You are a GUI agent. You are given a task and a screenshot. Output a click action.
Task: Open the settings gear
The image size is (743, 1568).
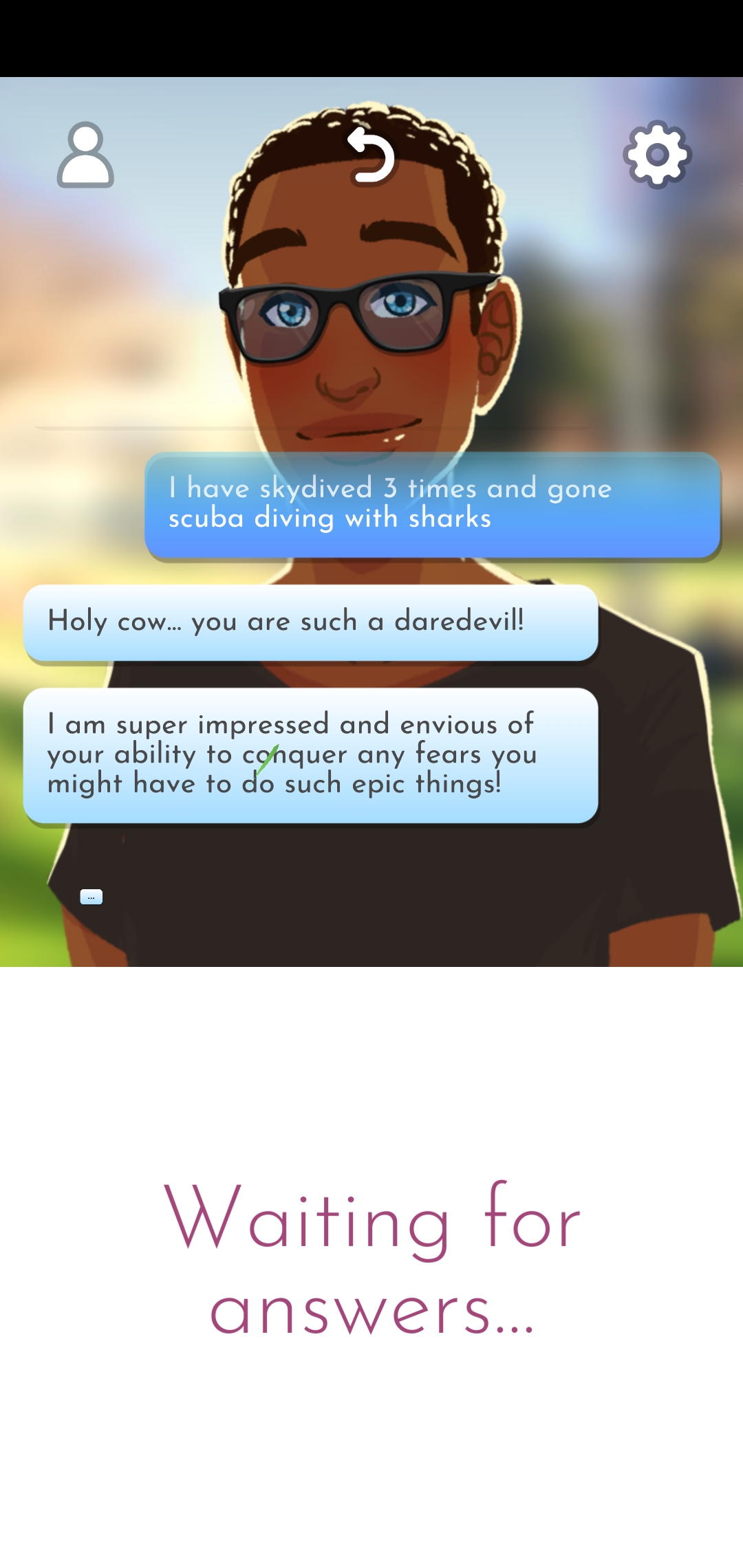(657, 155)
